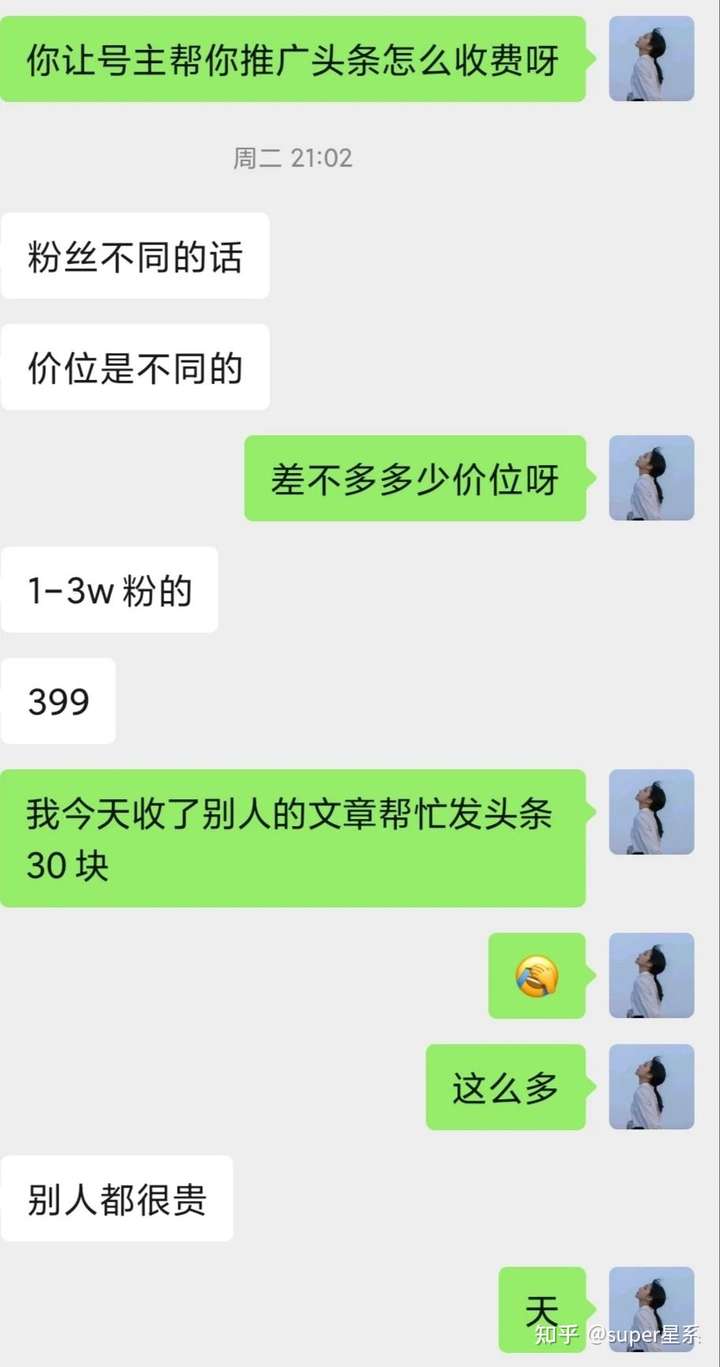Open the avatar next to 这么多

[x=651, y=1086]
